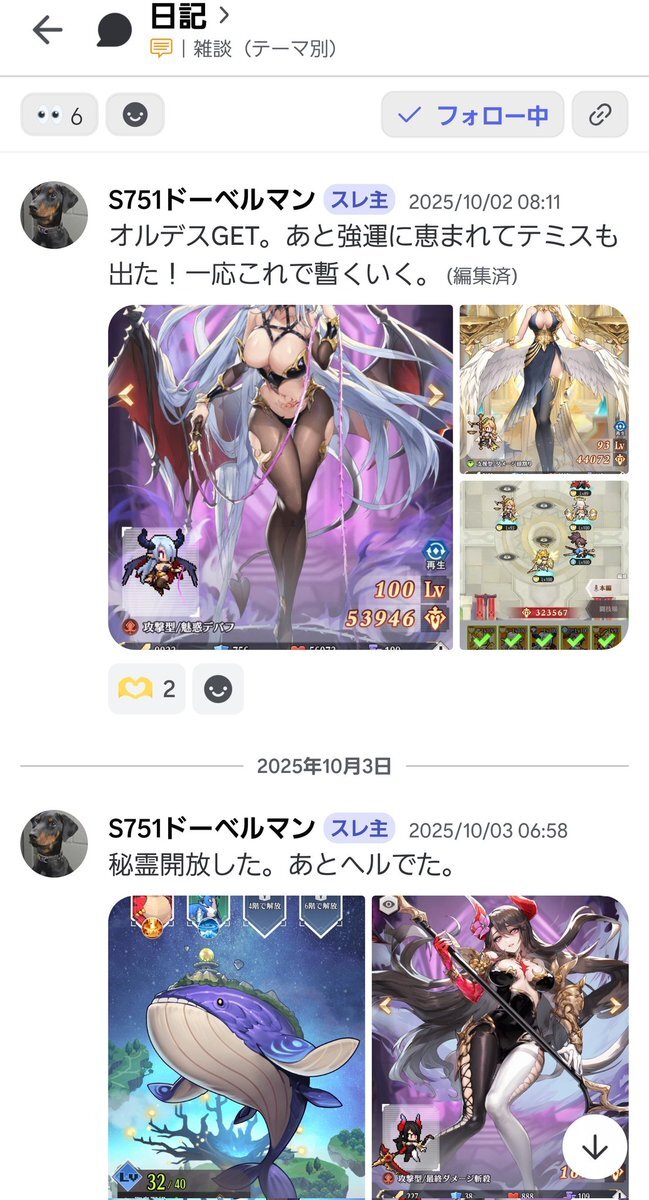The height and width of the screenshot is (1200, 649).
Task: Open the avatar on the 10/03 post
Action: [54, 843]
